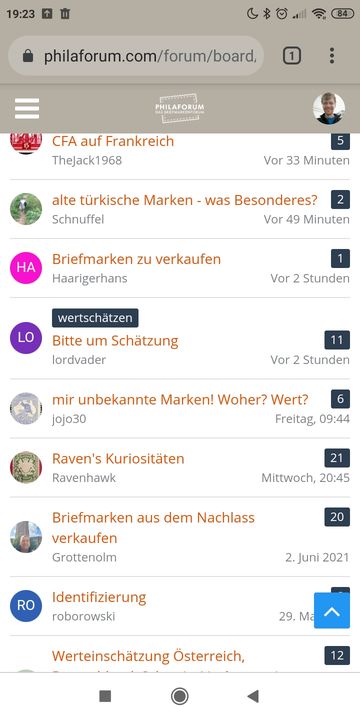Open thread 'CFA auf Frankreich'
The width and height of the screenshot is (360, 720).
click(x=113, y=141)
